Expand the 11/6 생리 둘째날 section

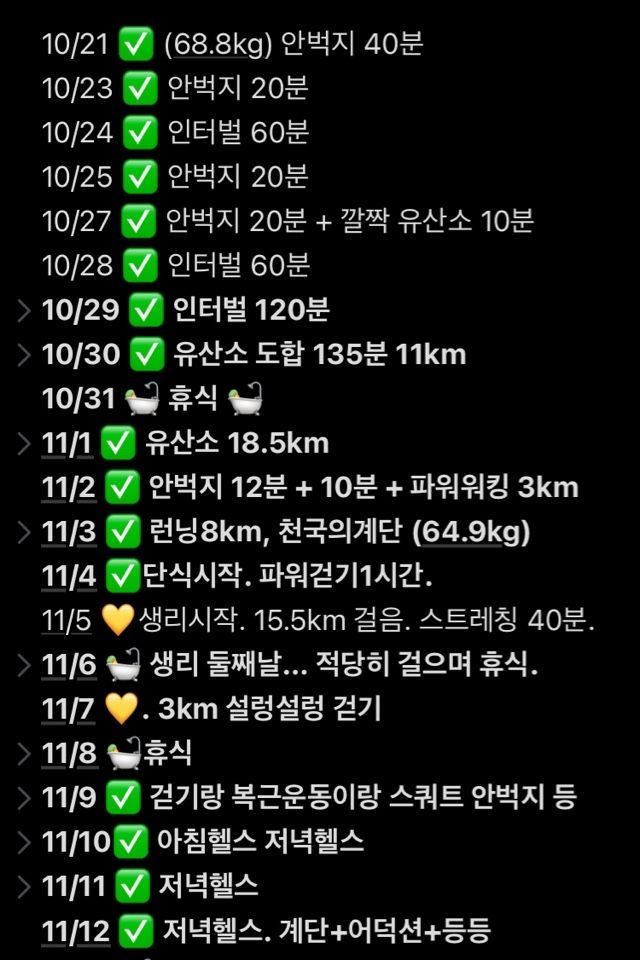pos(24,664)
